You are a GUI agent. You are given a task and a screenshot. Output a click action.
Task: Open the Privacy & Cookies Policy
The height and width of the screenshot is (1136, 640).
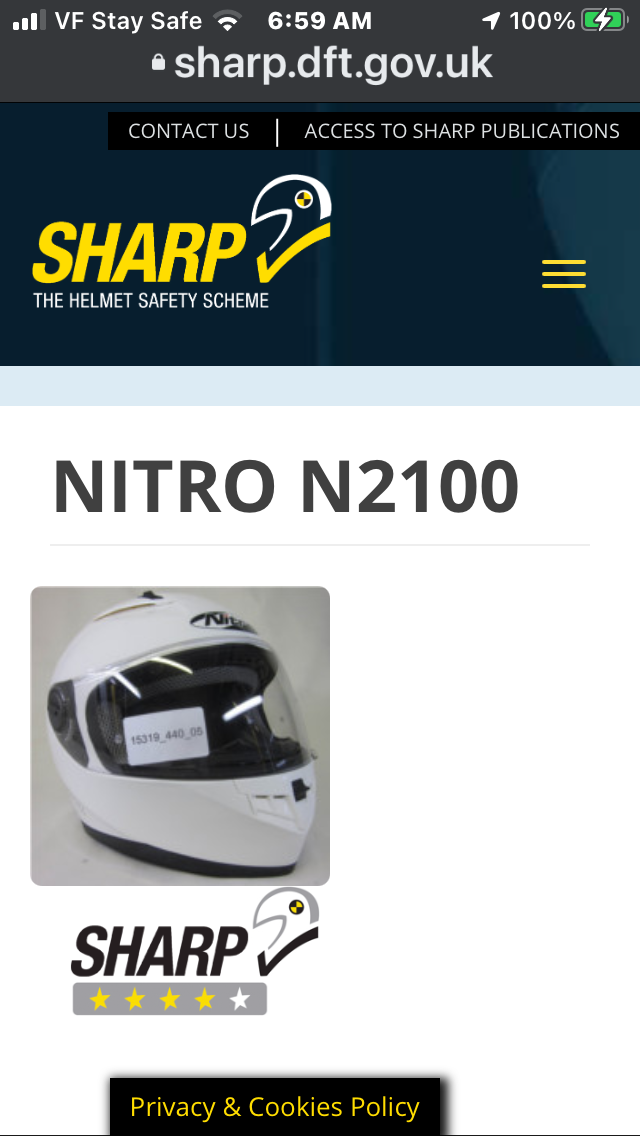pyautogui.click(x=275, y=1107)
